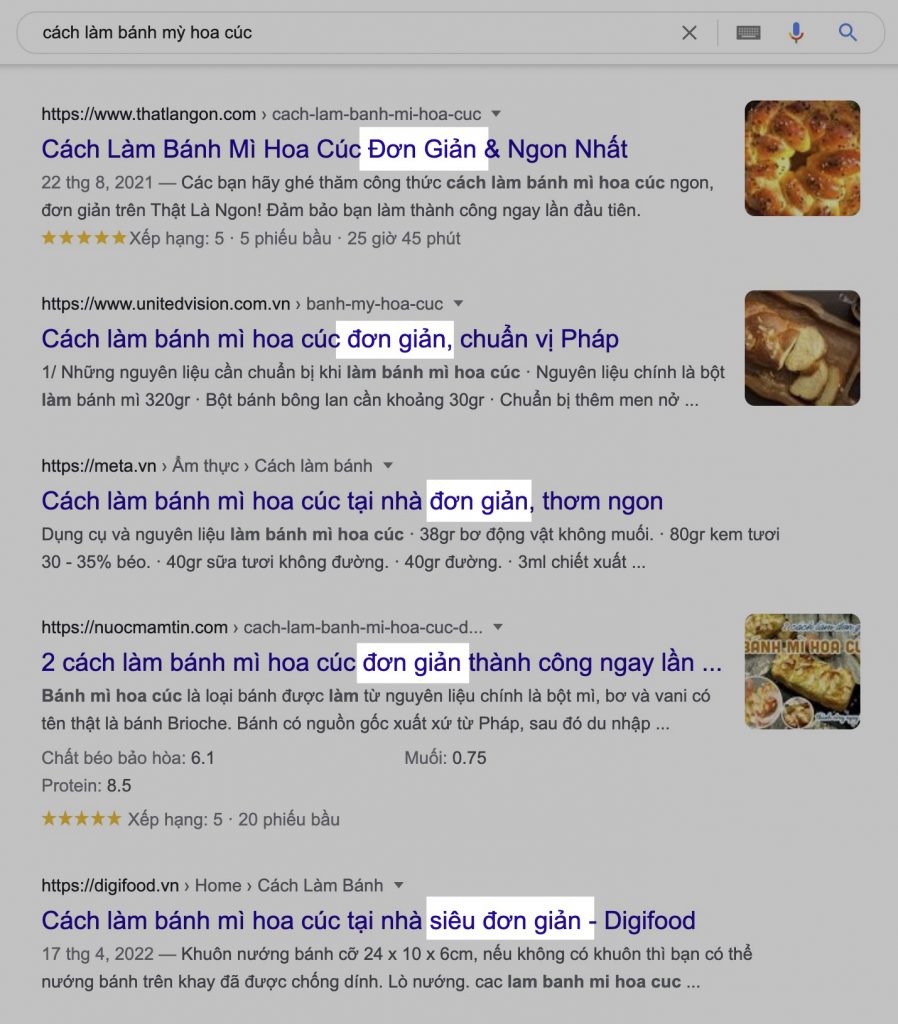The image size is (898, 1024).
Task: Expand the dropdown arrow beside the unitedvision.com.vn URL
Action: [x=458, y=303]
